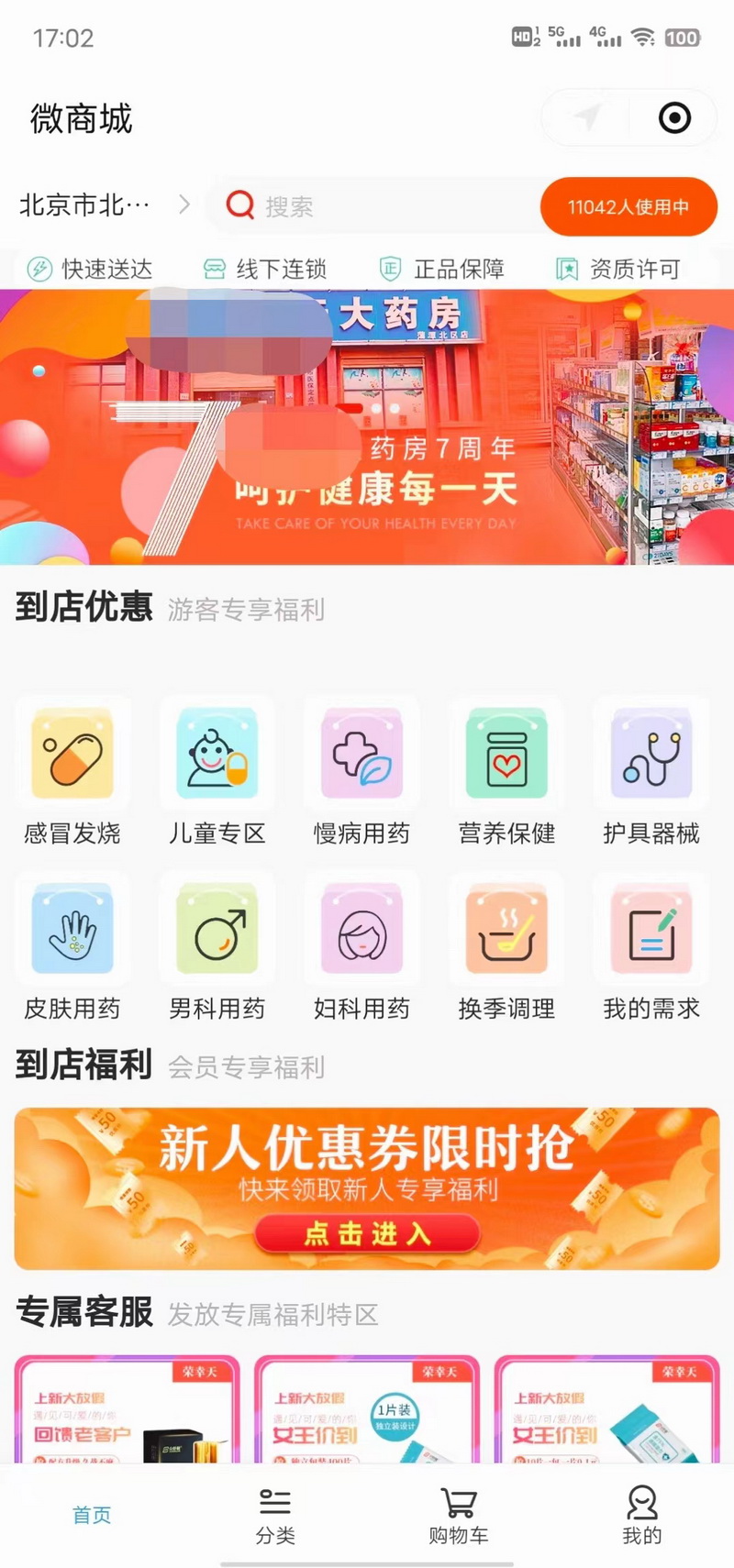The image size is (734, 1568).
Task: View the 皮肤用药 category
Action: coord(72,946)
